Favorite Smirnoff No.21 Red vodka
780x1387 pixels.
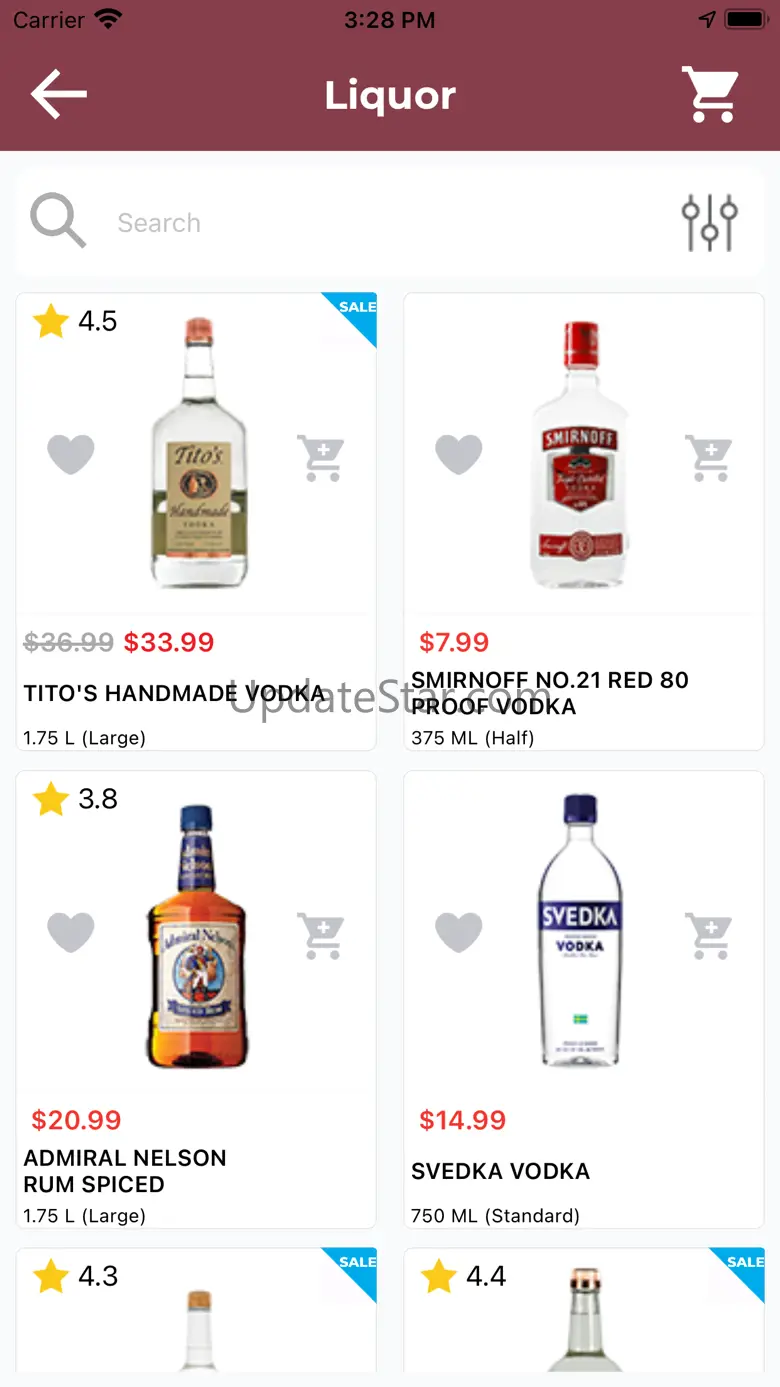click(459, 455)
